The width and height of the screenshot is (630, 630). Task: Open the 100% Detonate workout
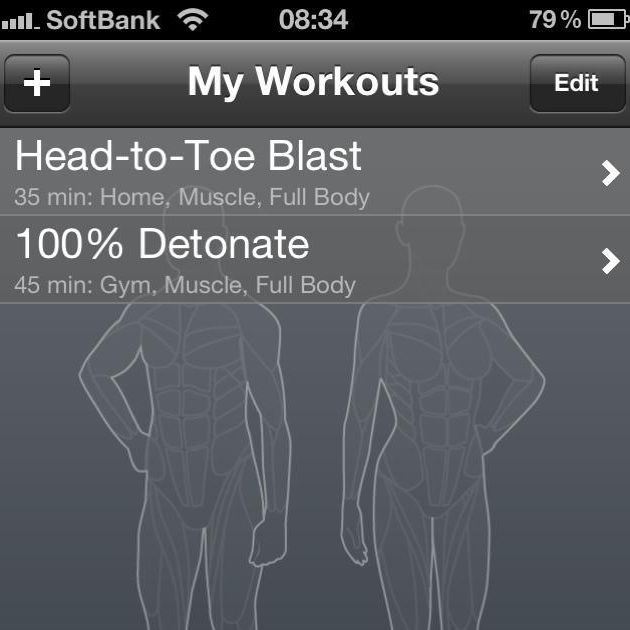315,259
